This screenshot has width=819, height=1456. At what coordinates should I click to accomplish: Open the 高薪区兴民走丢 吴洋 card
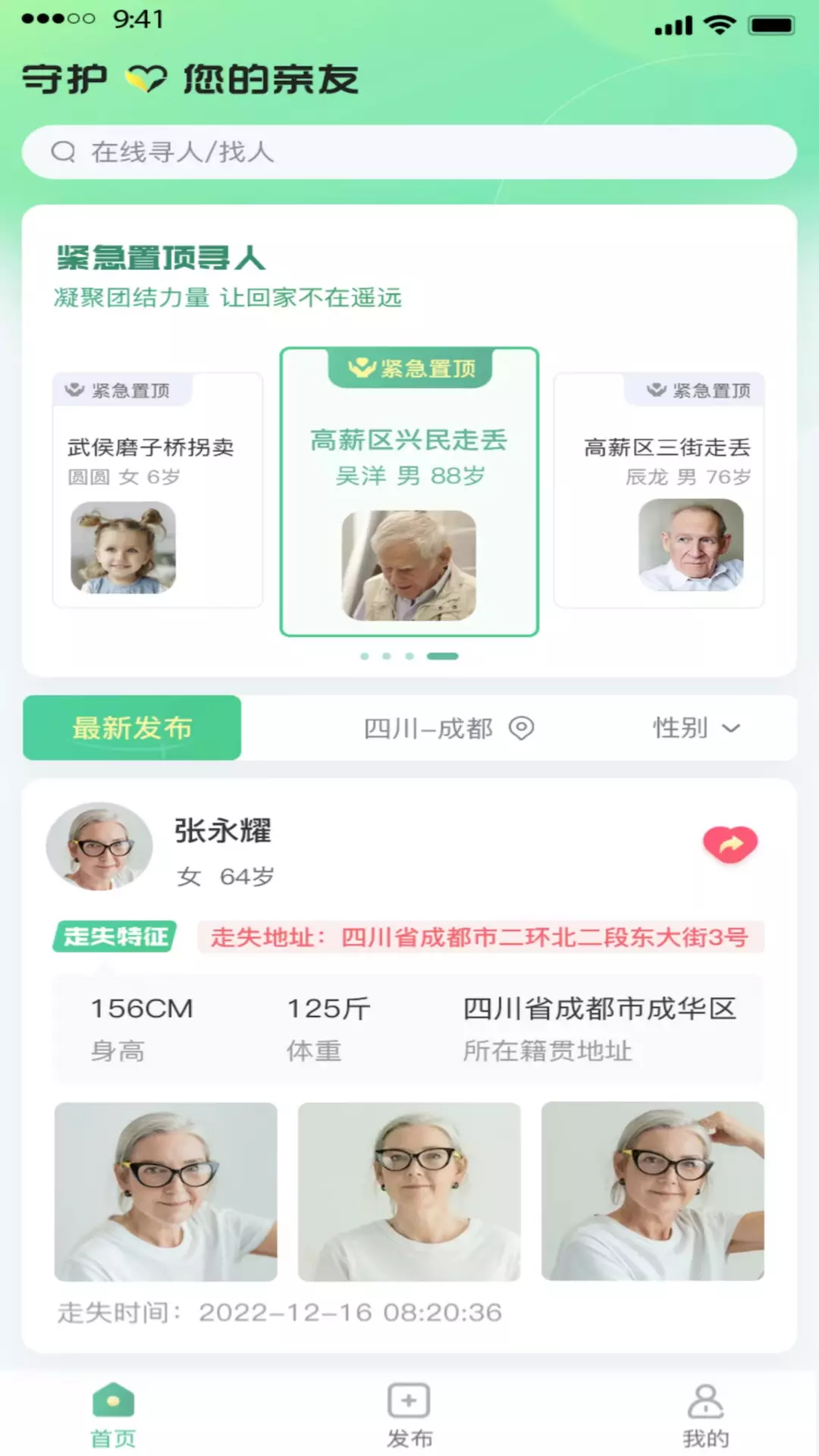pyautogui.click(x=409, y=492)
